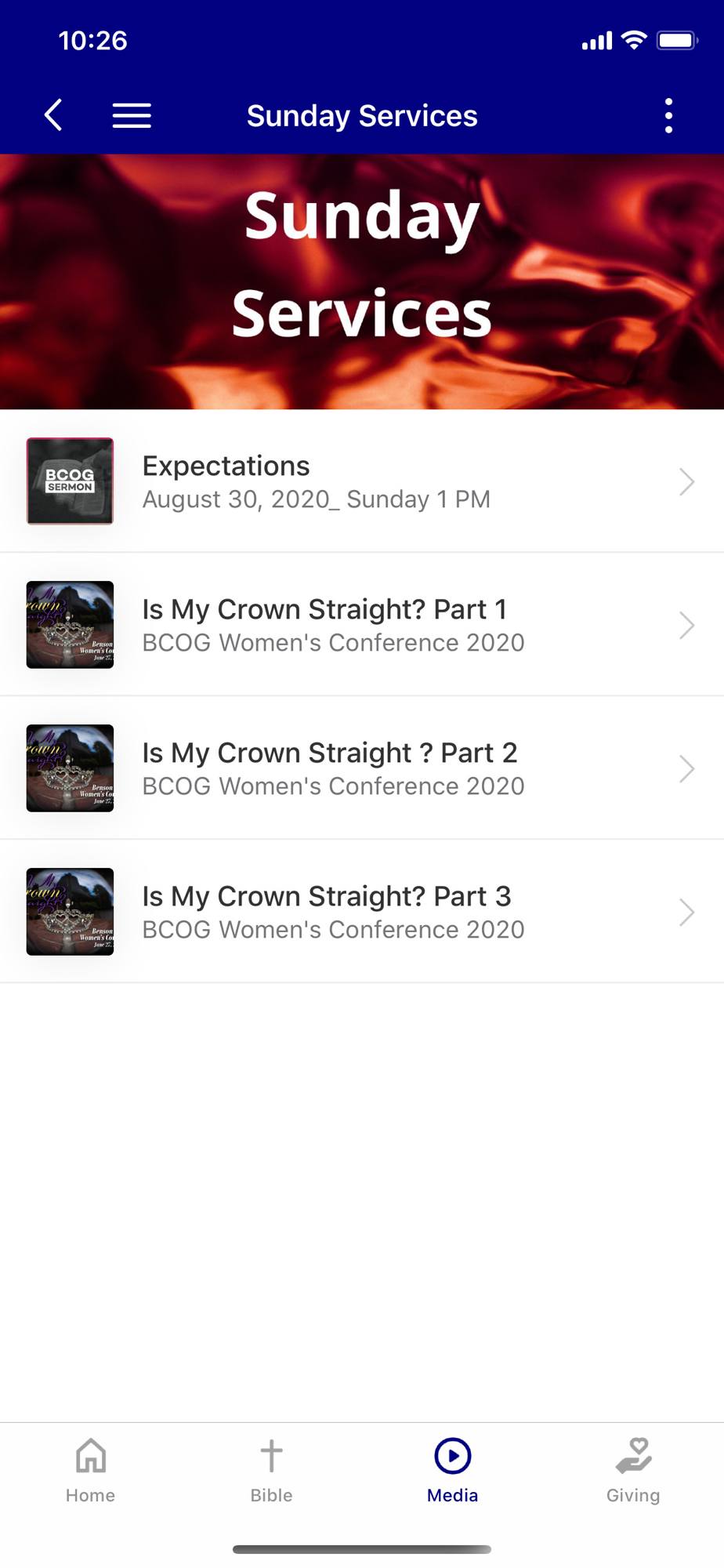This screenshot has height=1568, width=724.
Task: Go to the Giving tab
Action: click(x=633, y=1471)
